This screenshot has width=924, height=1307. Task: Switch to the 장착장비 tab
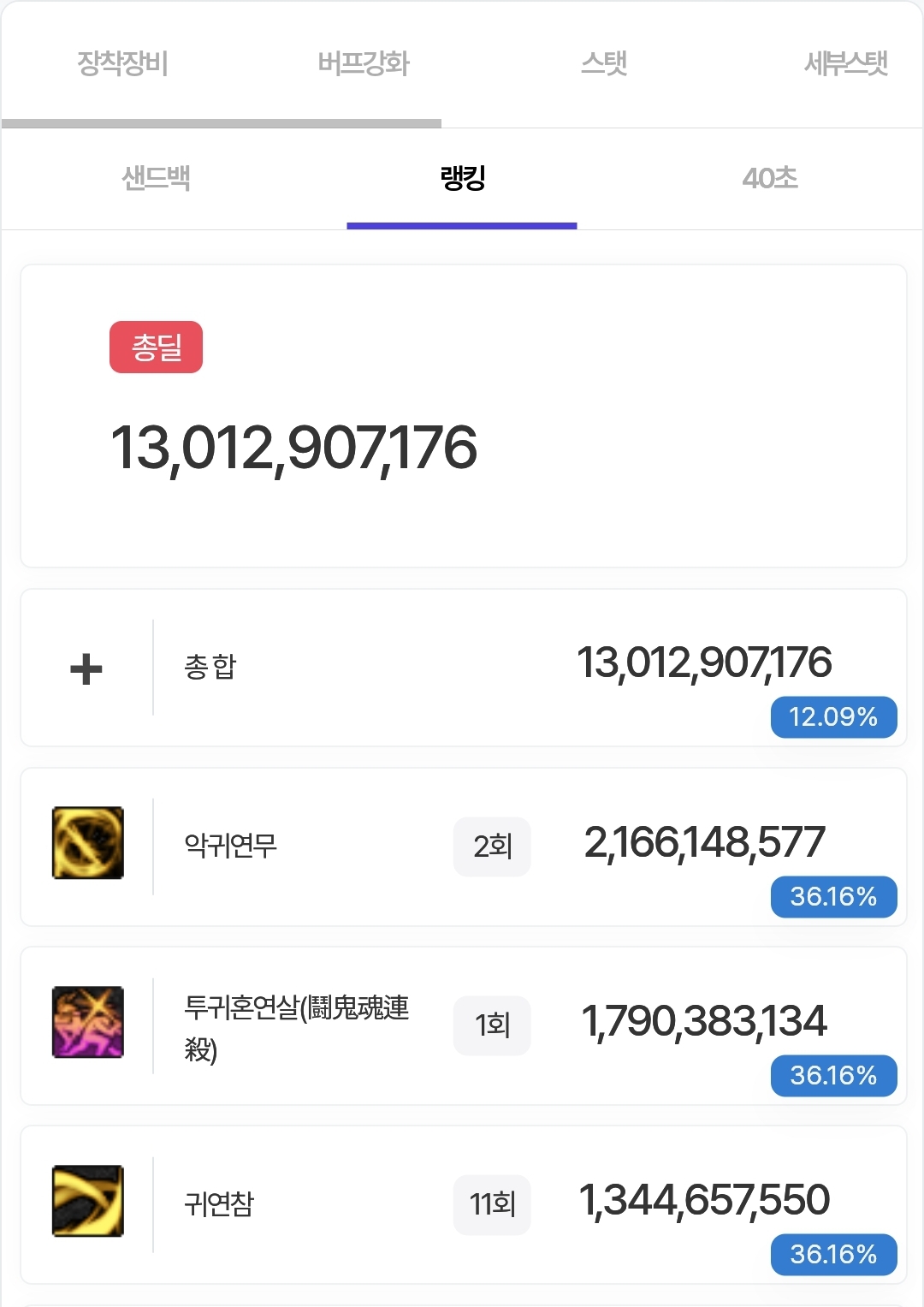[x=122, y=63]
